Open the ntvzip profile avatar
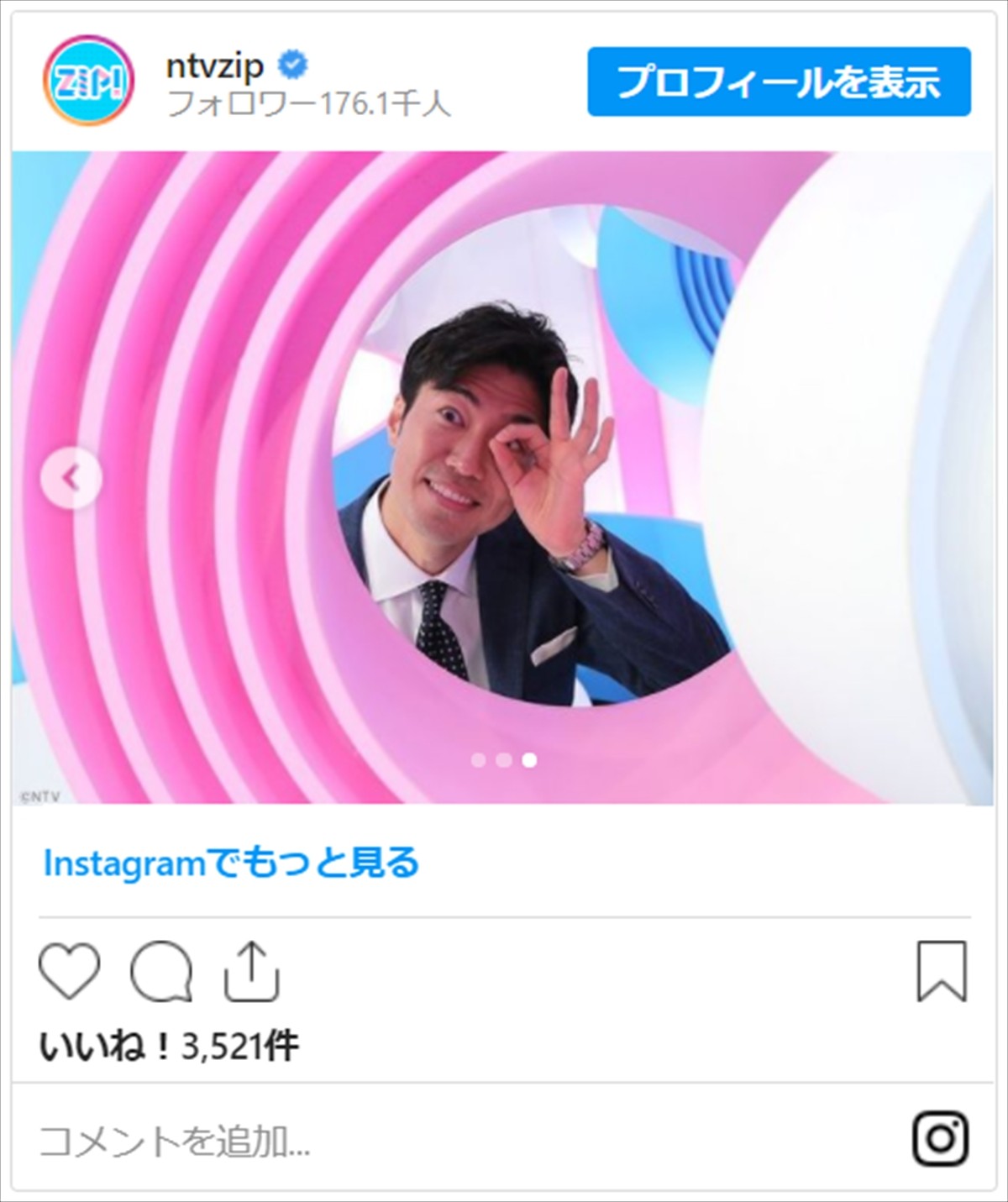This screenshot has width=1008, height=1202. pyautogui.click(x=87, y=81)
